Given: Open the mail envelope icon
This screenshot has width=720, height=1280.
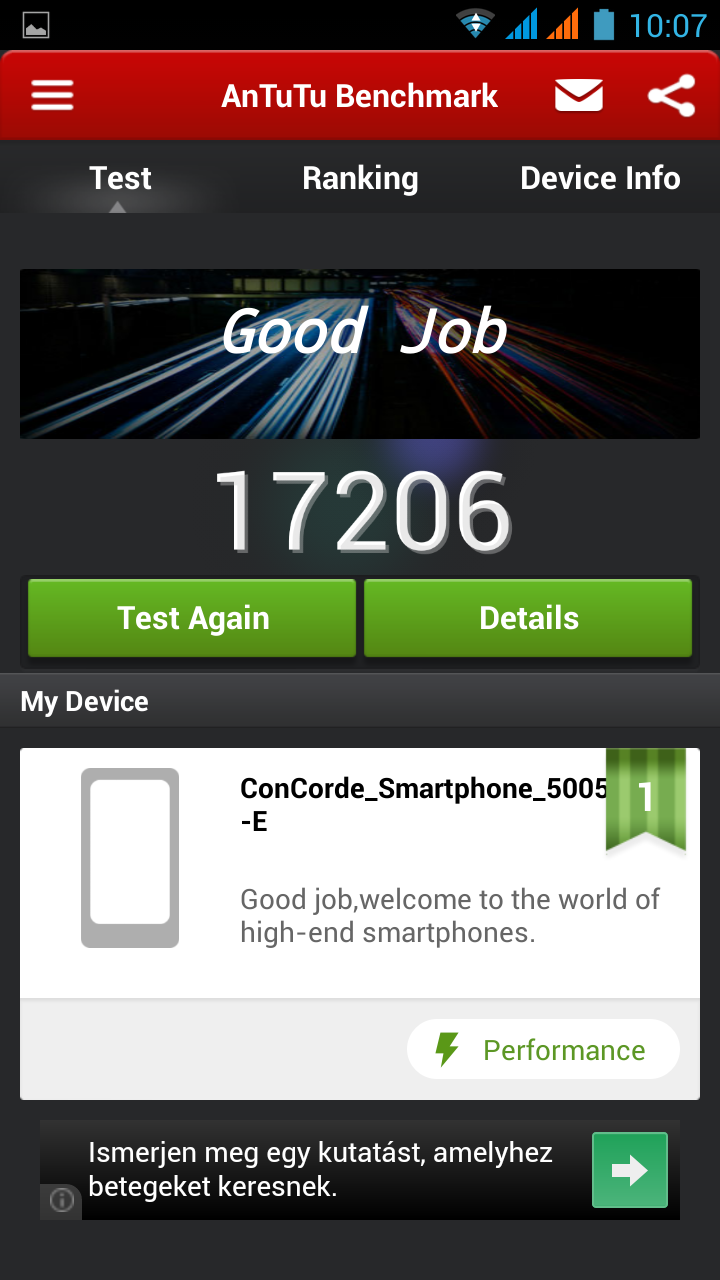Looking at the screenshot, I should 578,96.
